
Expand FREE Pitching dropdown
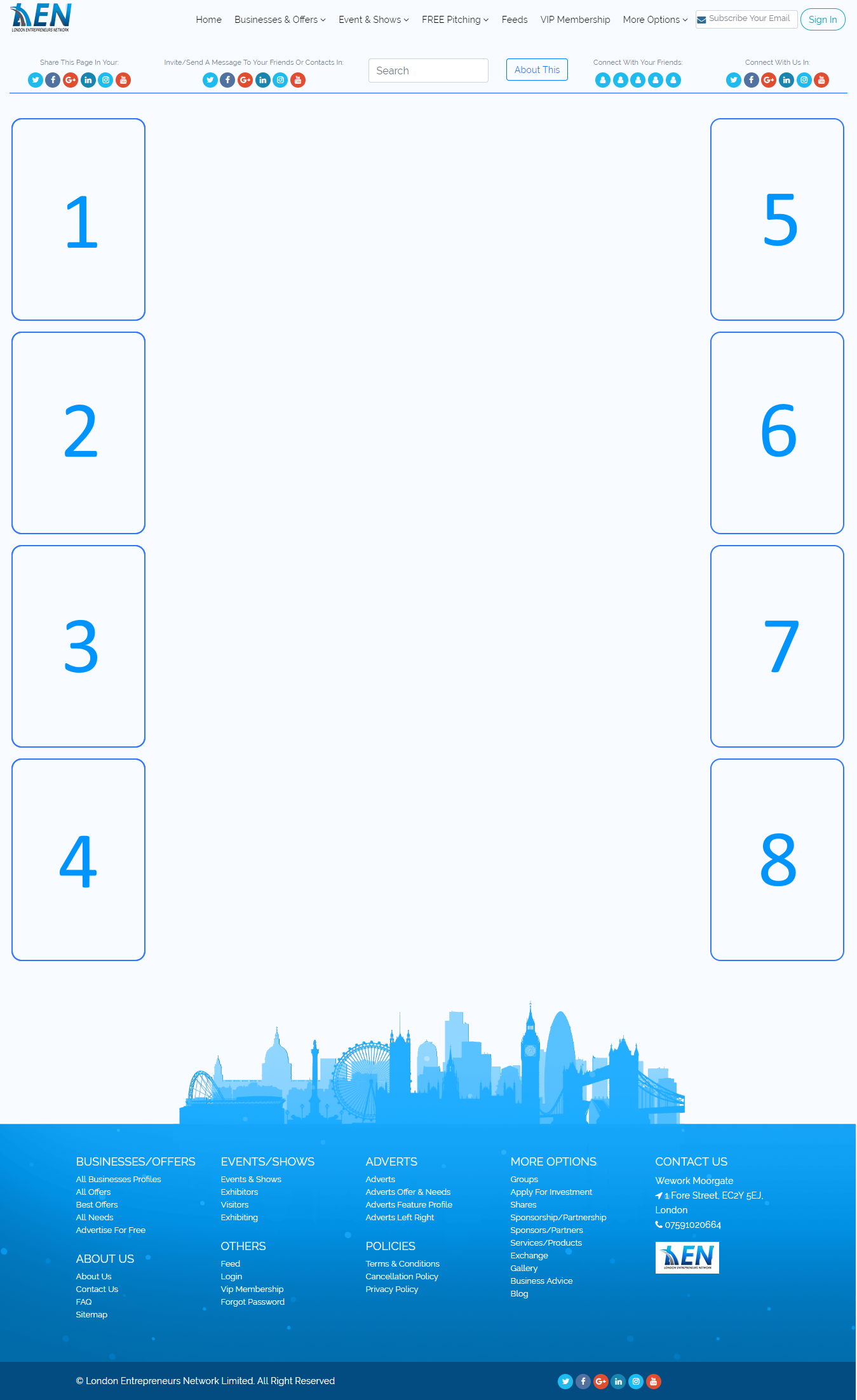tap(455, 20)
